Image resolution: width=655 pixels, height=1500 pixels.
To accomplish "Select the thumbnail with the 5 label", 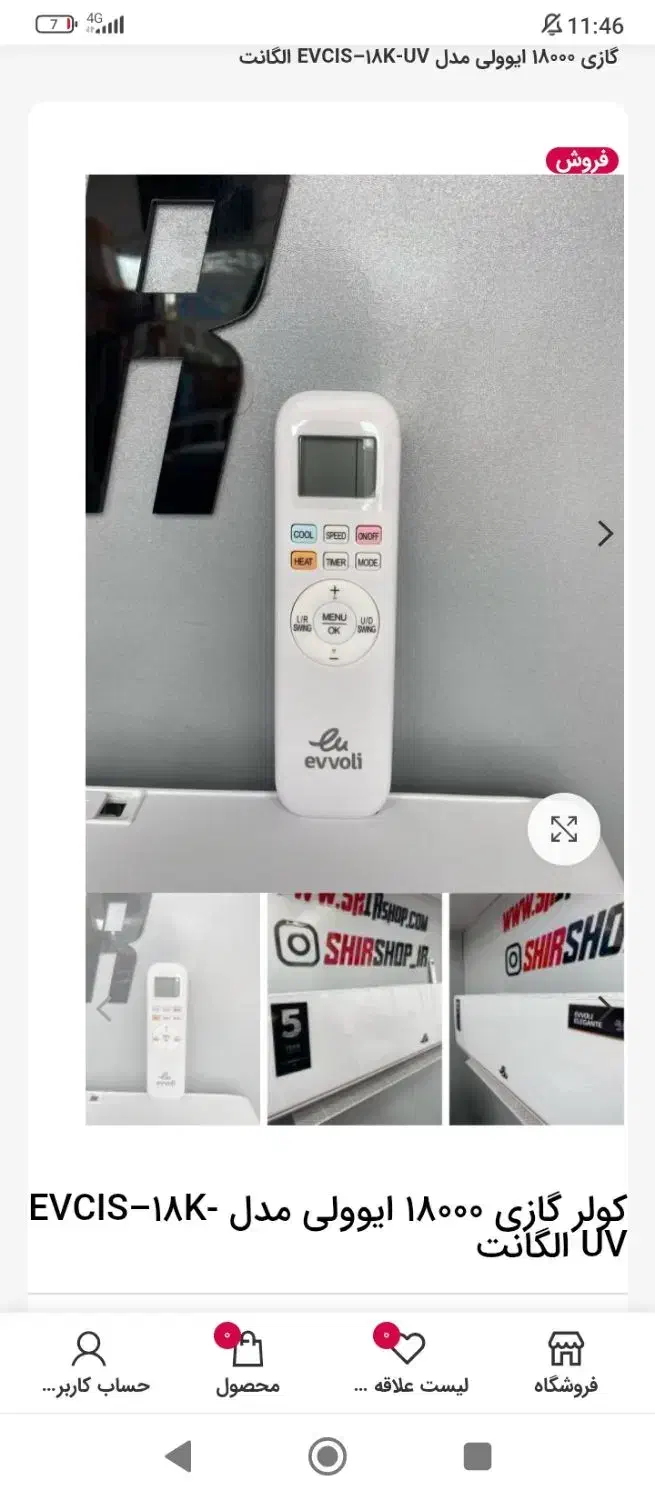I will (x=354, y=1009).
